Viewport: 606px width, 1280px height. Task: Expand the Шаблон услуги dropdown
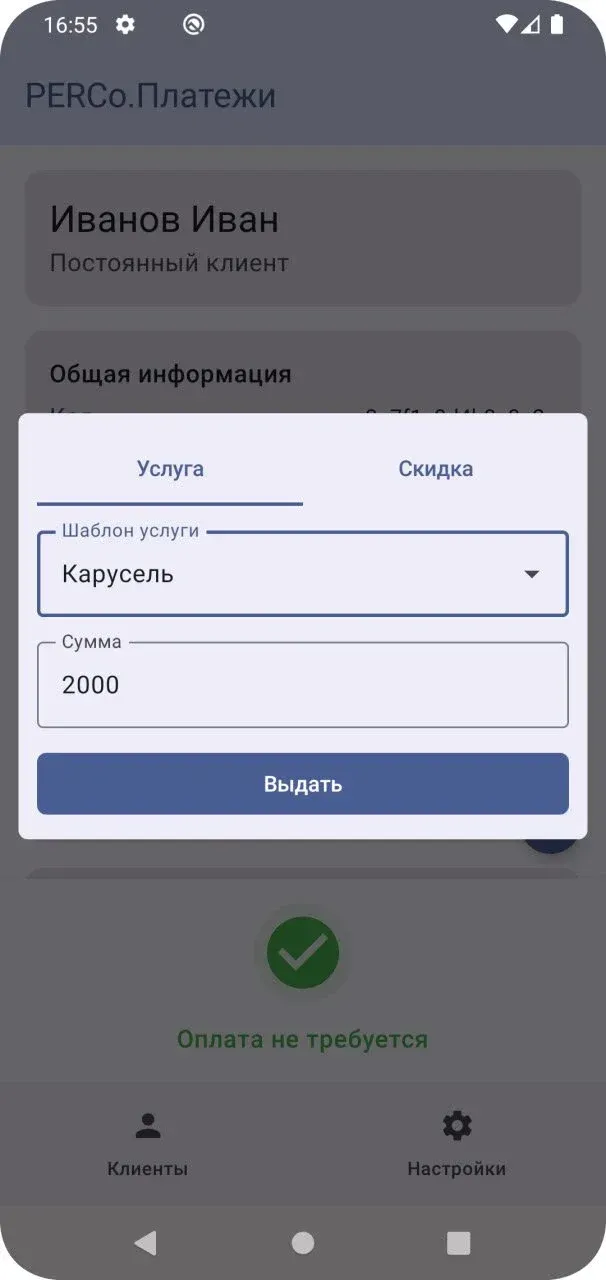pos(303,574)
